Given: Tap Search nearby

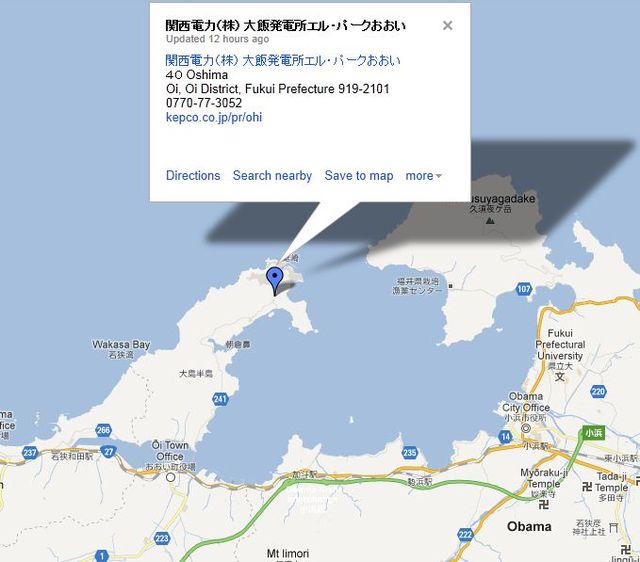Looking at the screenshot, I should [x=272, y=176].
